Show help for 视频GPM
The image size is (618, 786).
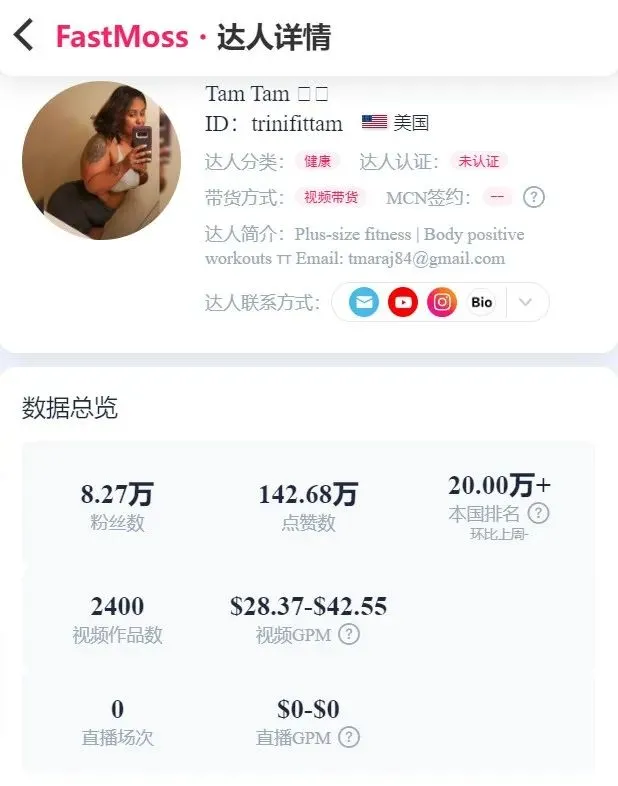349,634
